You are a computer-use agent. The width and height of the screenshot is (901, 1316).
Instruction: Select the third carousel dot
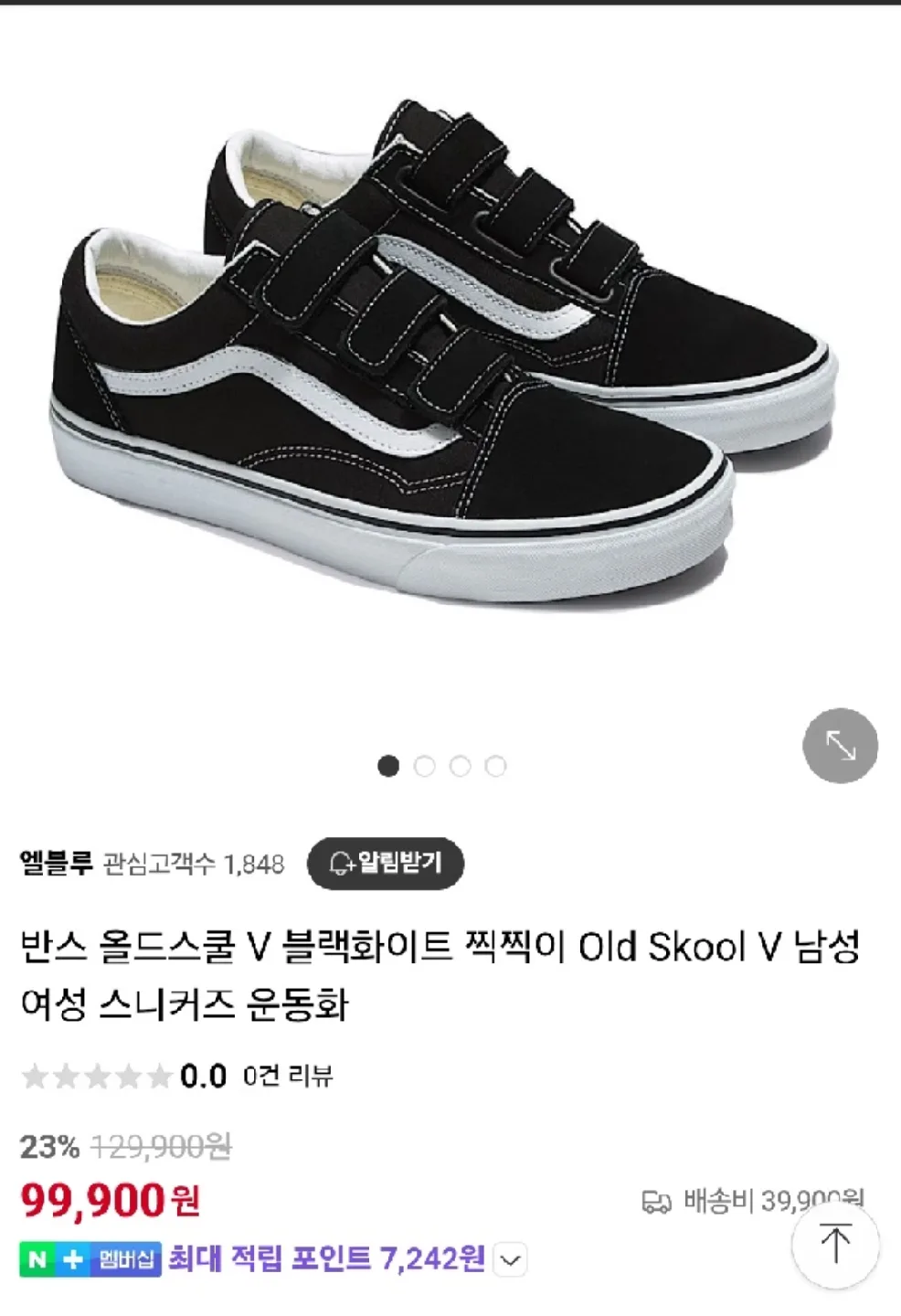(x=461, y=766)
